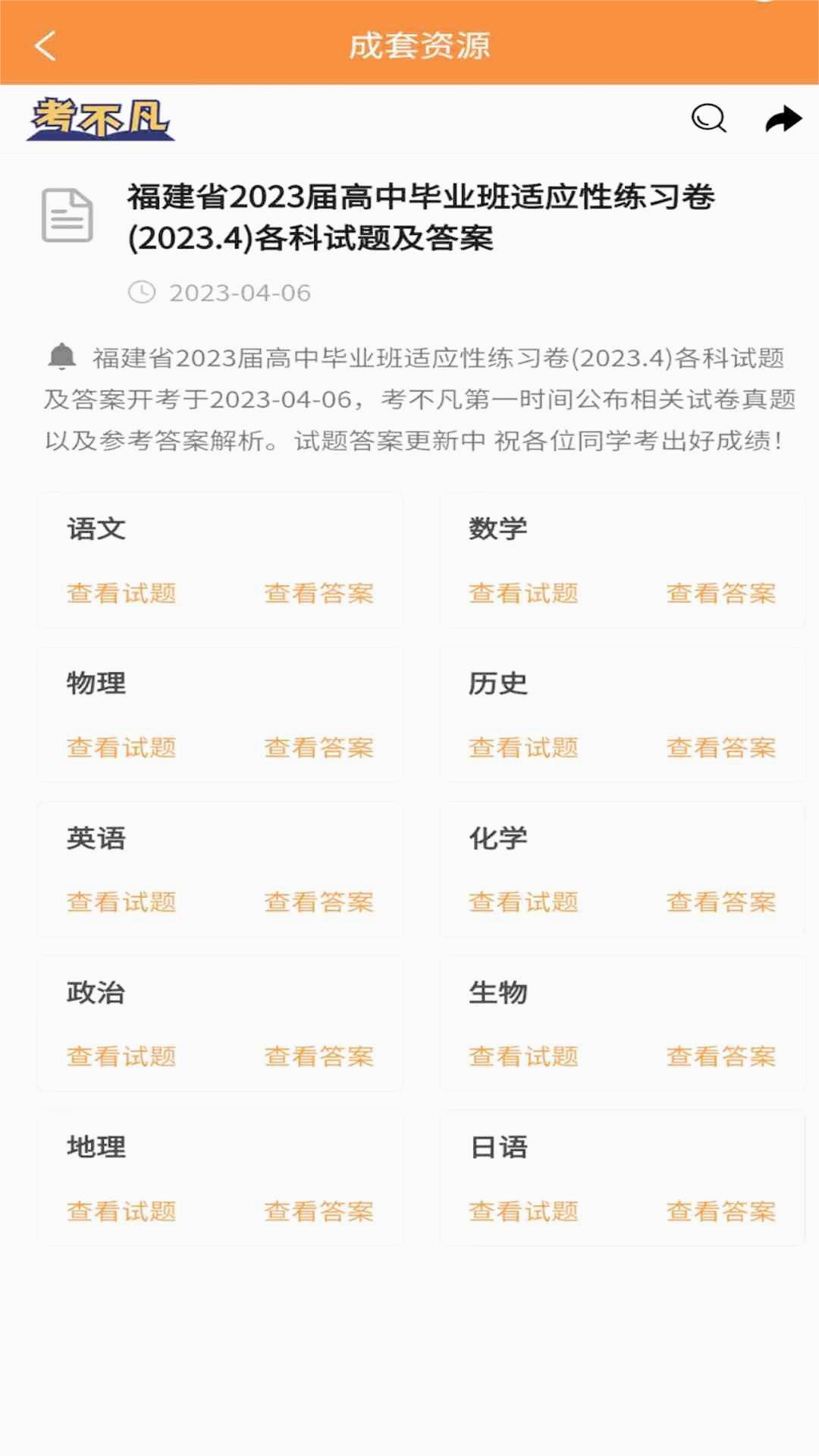819x1456 pixels.
Task: Open 查看答案 for 语文
Action: tap(318, 595)
